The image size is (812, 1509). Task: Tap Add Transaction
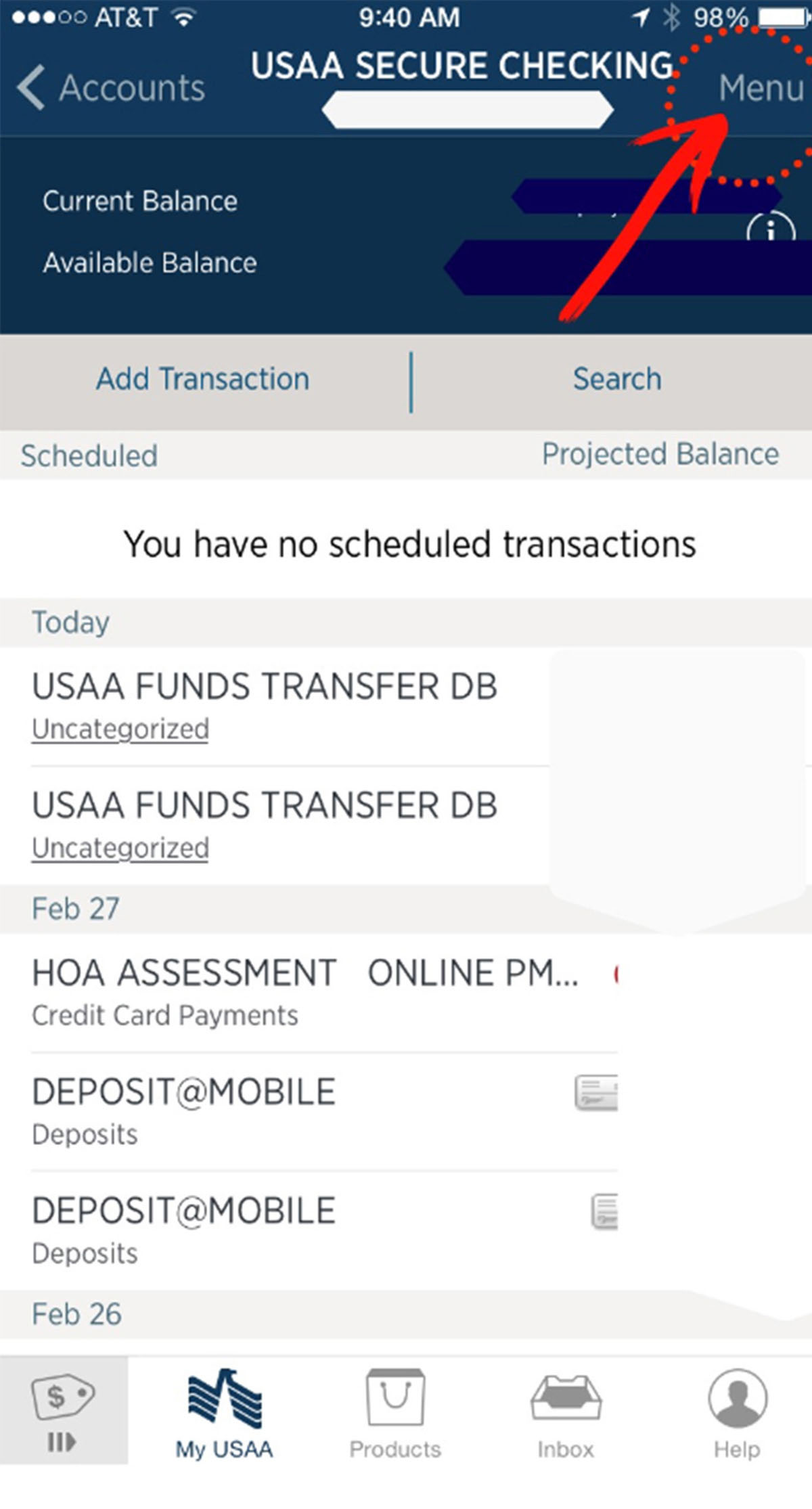pos(203,379)
